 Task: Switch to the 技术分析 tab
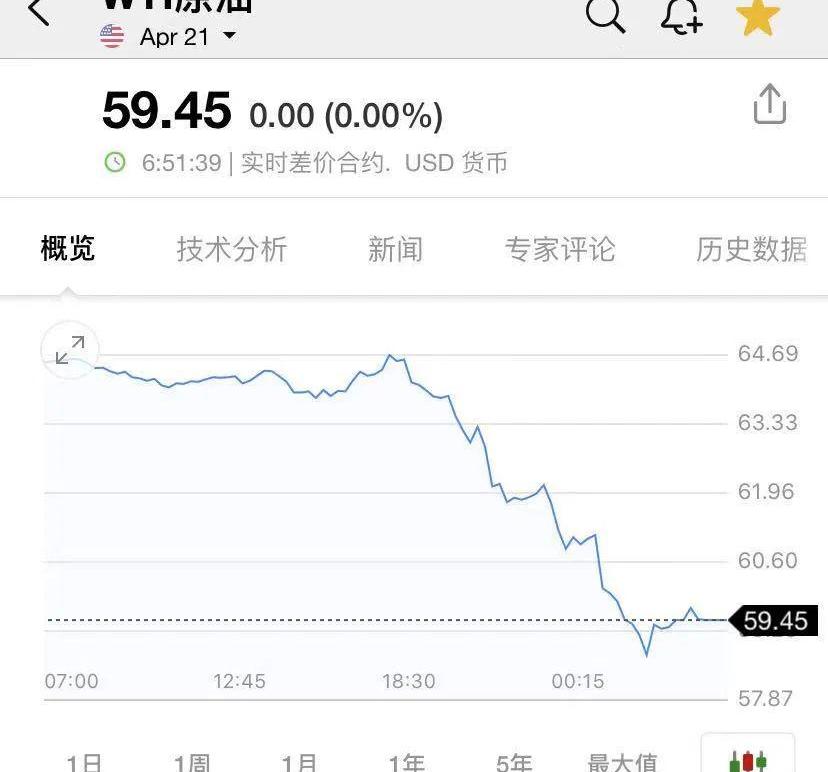tap(232, 249)
